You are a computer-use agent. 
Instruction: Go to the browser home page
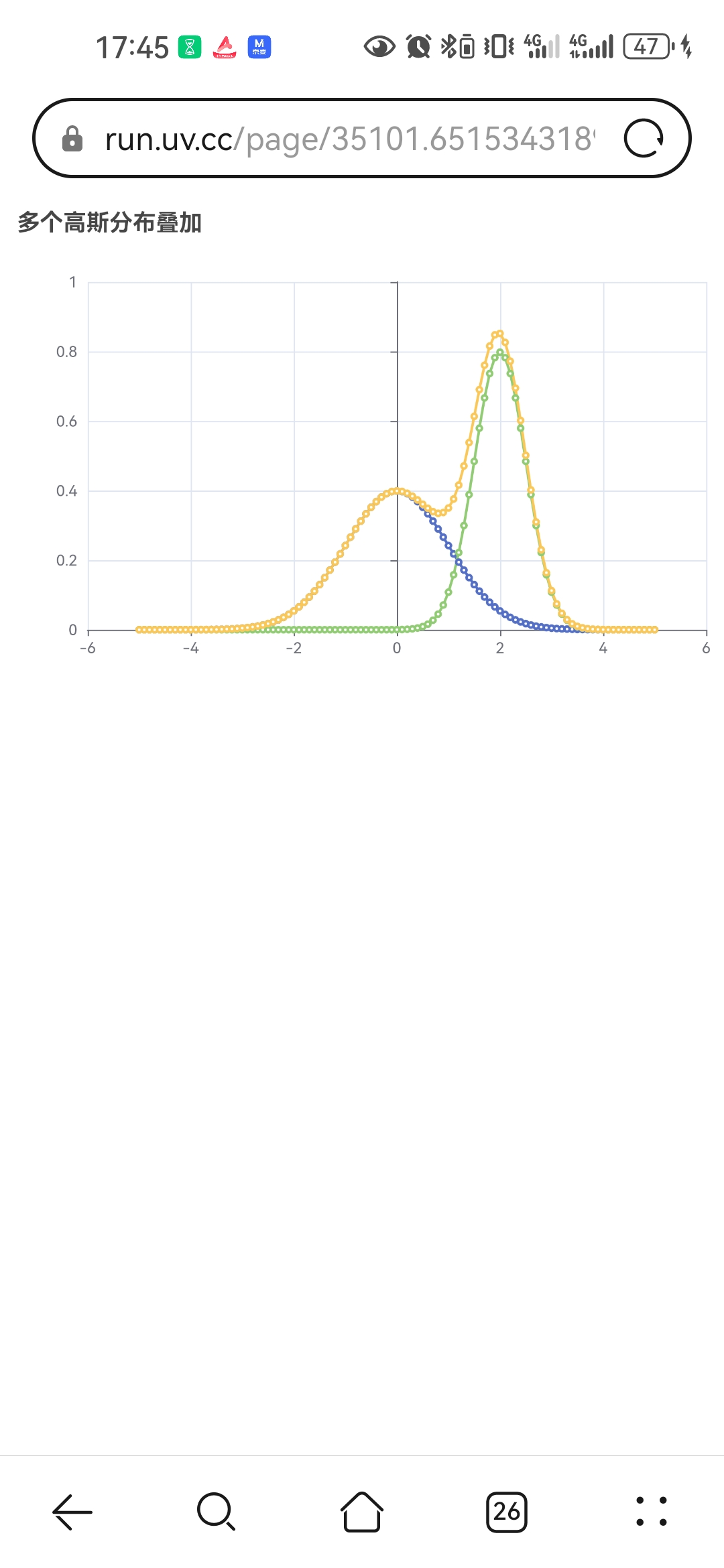[362, 1512]
